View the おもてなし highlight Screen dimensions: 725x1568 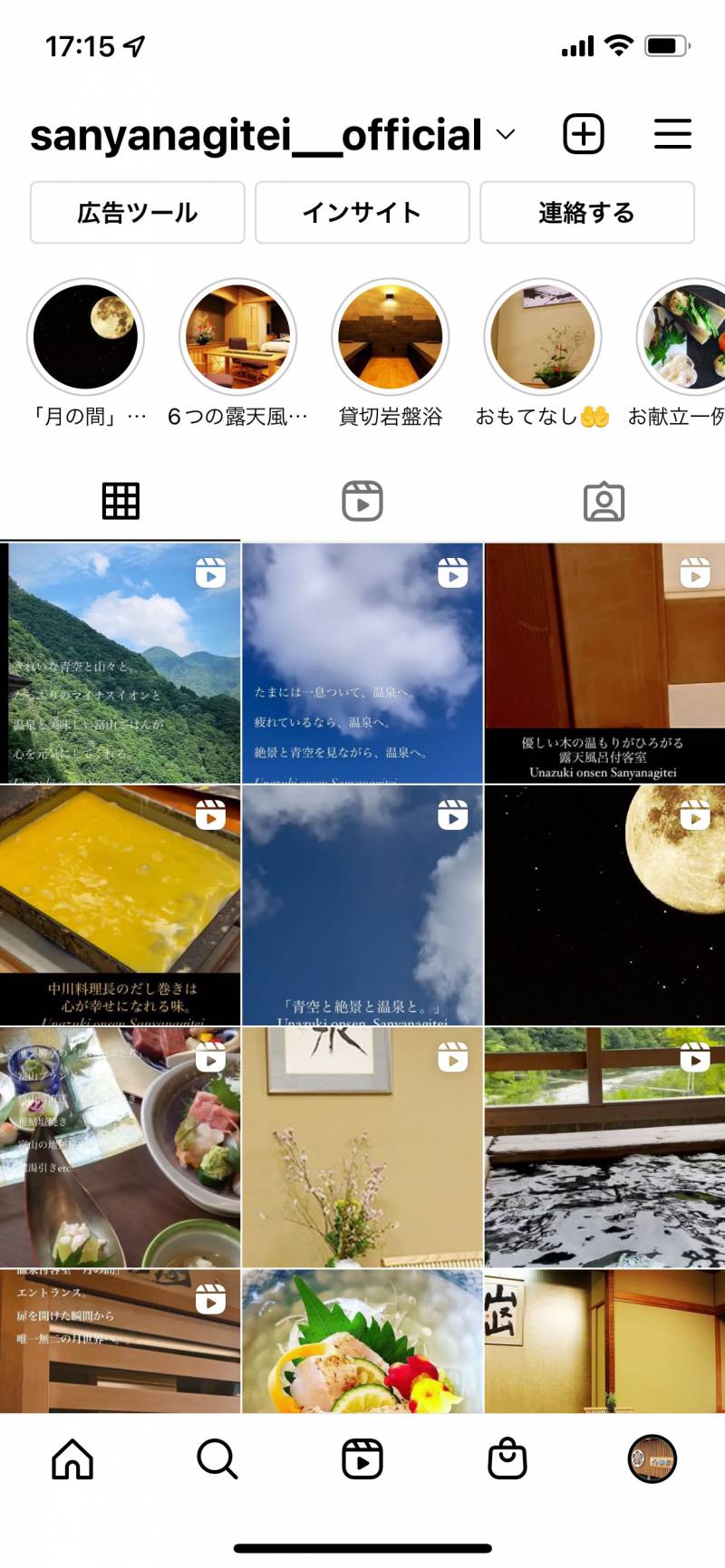pos(543,337)
